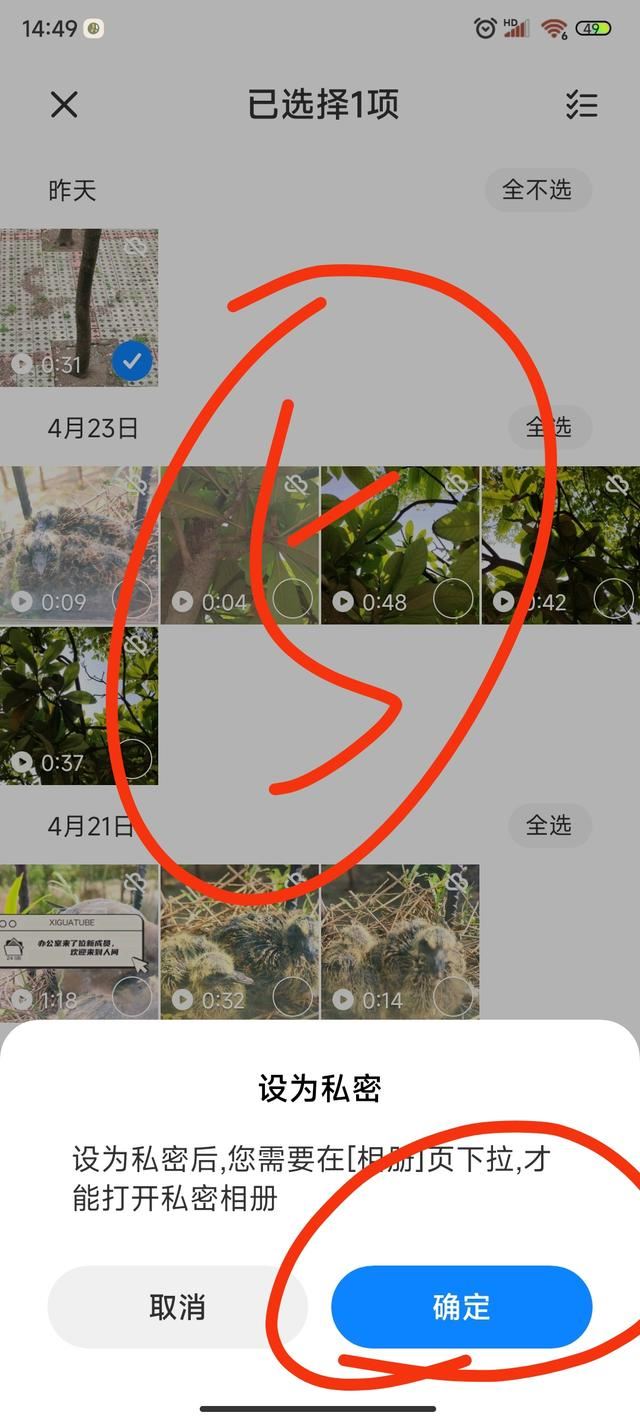
Task: Select all items from 4月23日
Action: (x=549, y=428)
